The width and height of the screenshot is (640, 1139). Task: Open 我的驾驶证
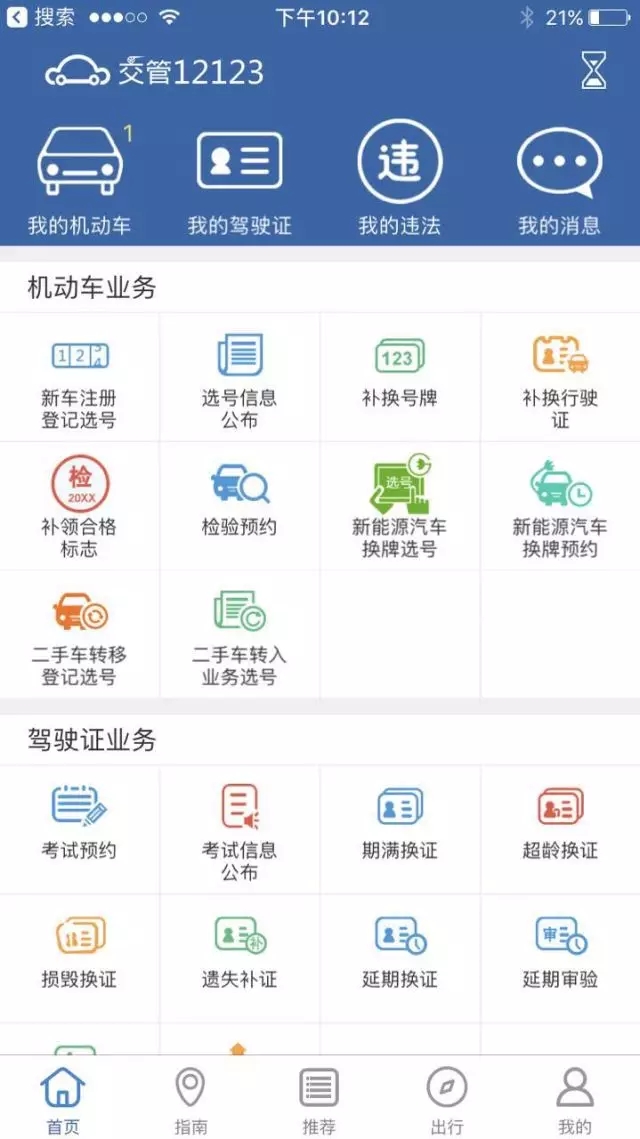(240, 182)
